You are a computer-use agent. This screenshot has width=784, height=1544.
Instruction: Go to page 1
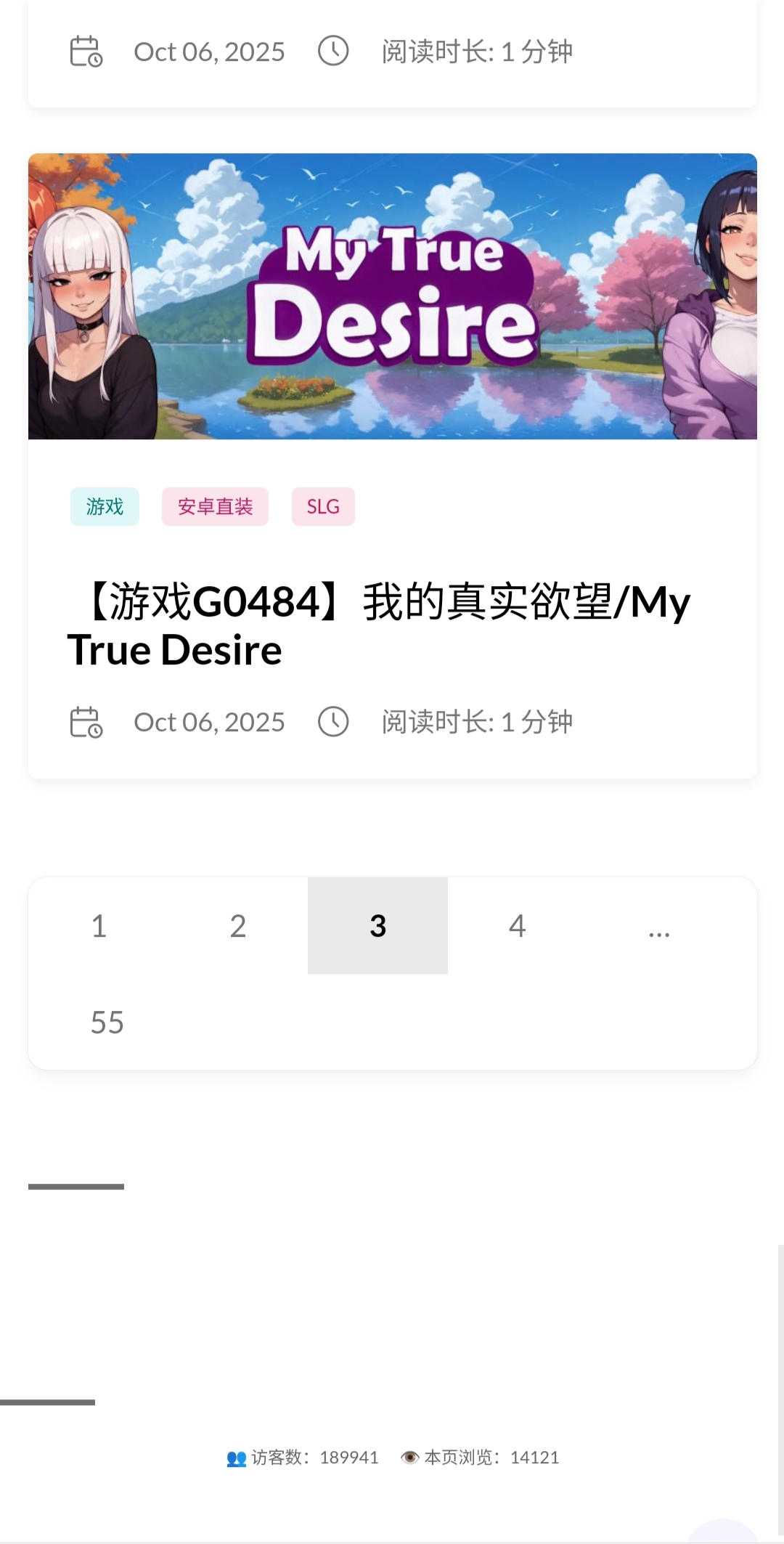(x=99, y=926)
